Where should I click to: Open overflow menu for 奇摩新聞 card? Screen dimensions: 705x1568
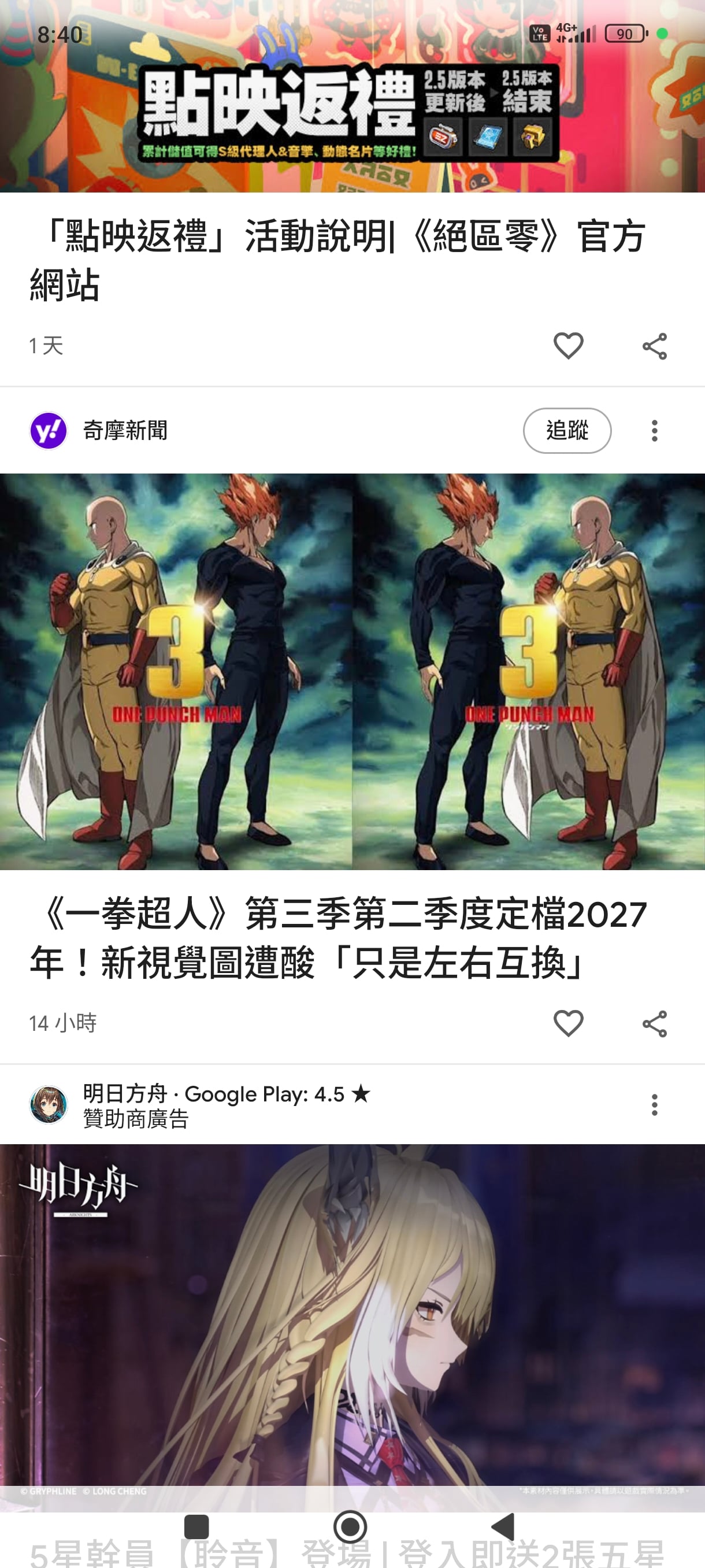coord(655,430)
